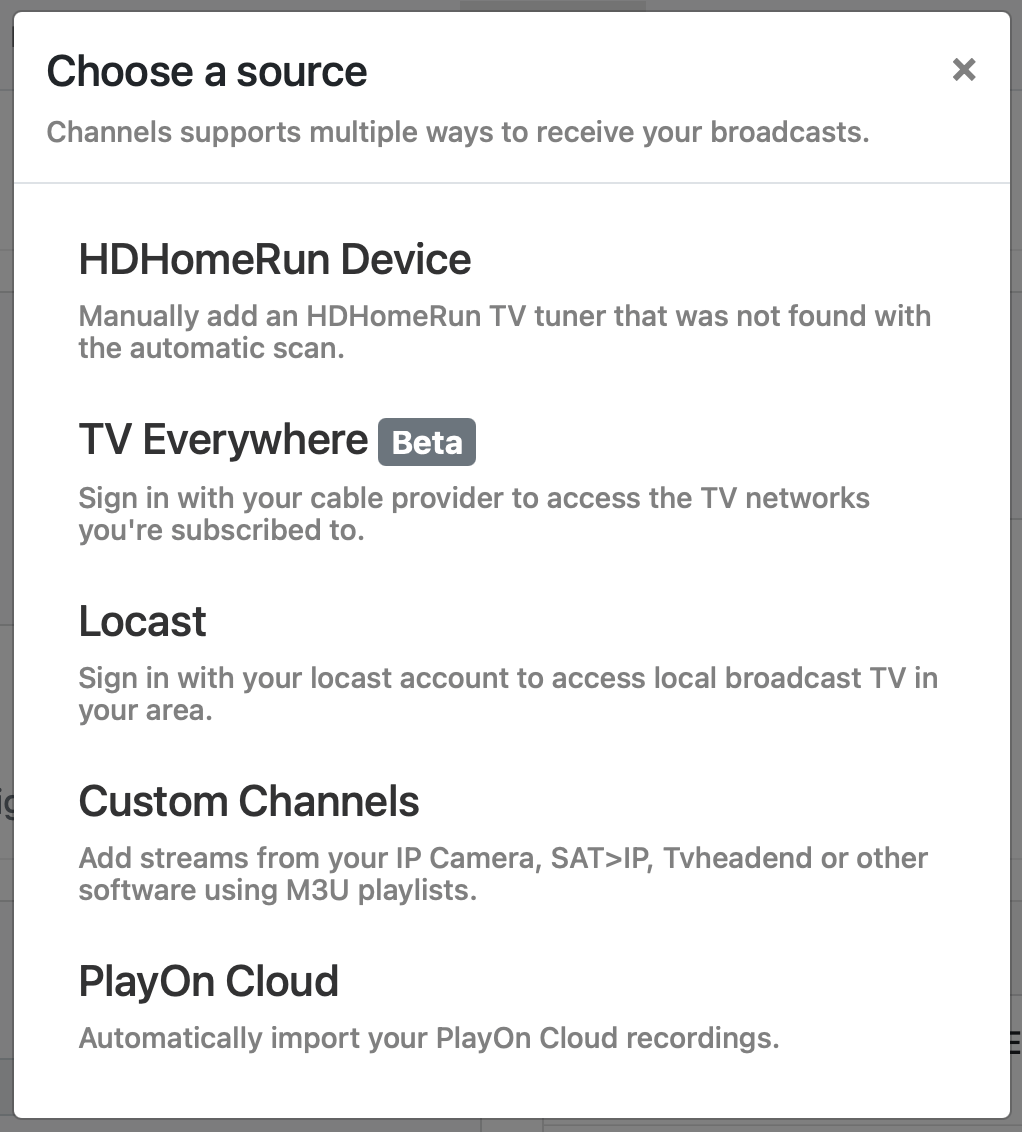The height and width of the screenshot is (1132, 1022).
Task: Click the Beta badge next to TV Everywhere
Action: [x=427, y=441]
